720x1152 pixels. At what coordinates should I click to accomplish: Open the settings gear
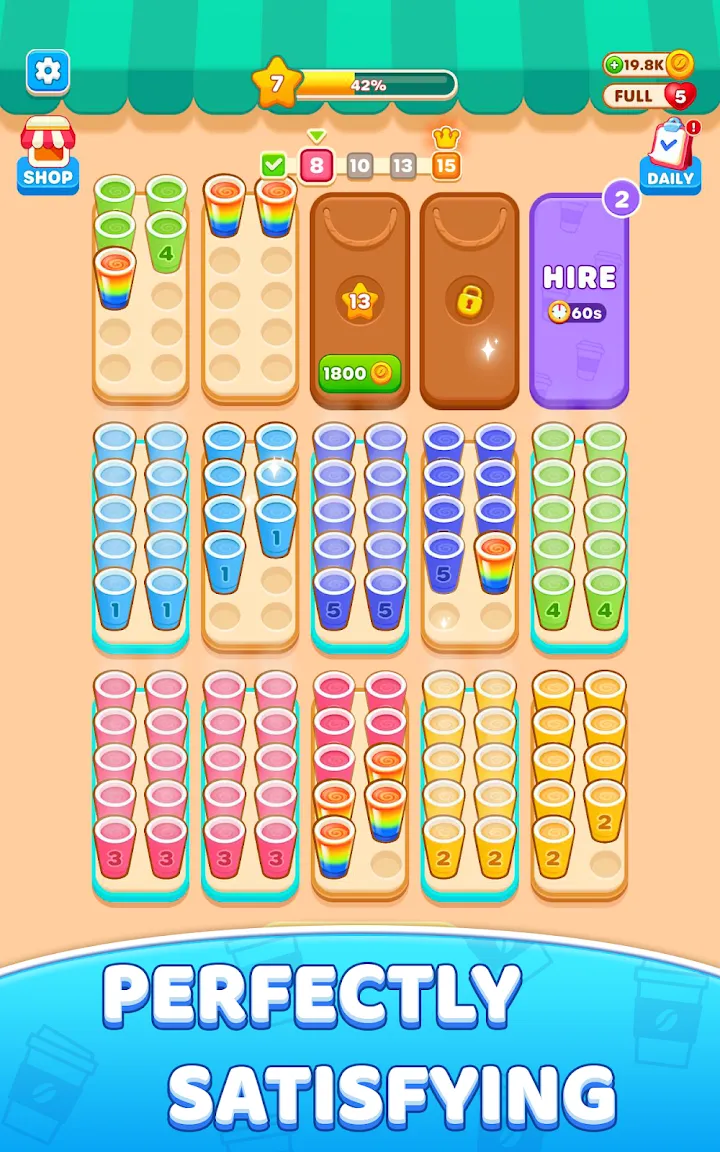[x=47, y=71]
